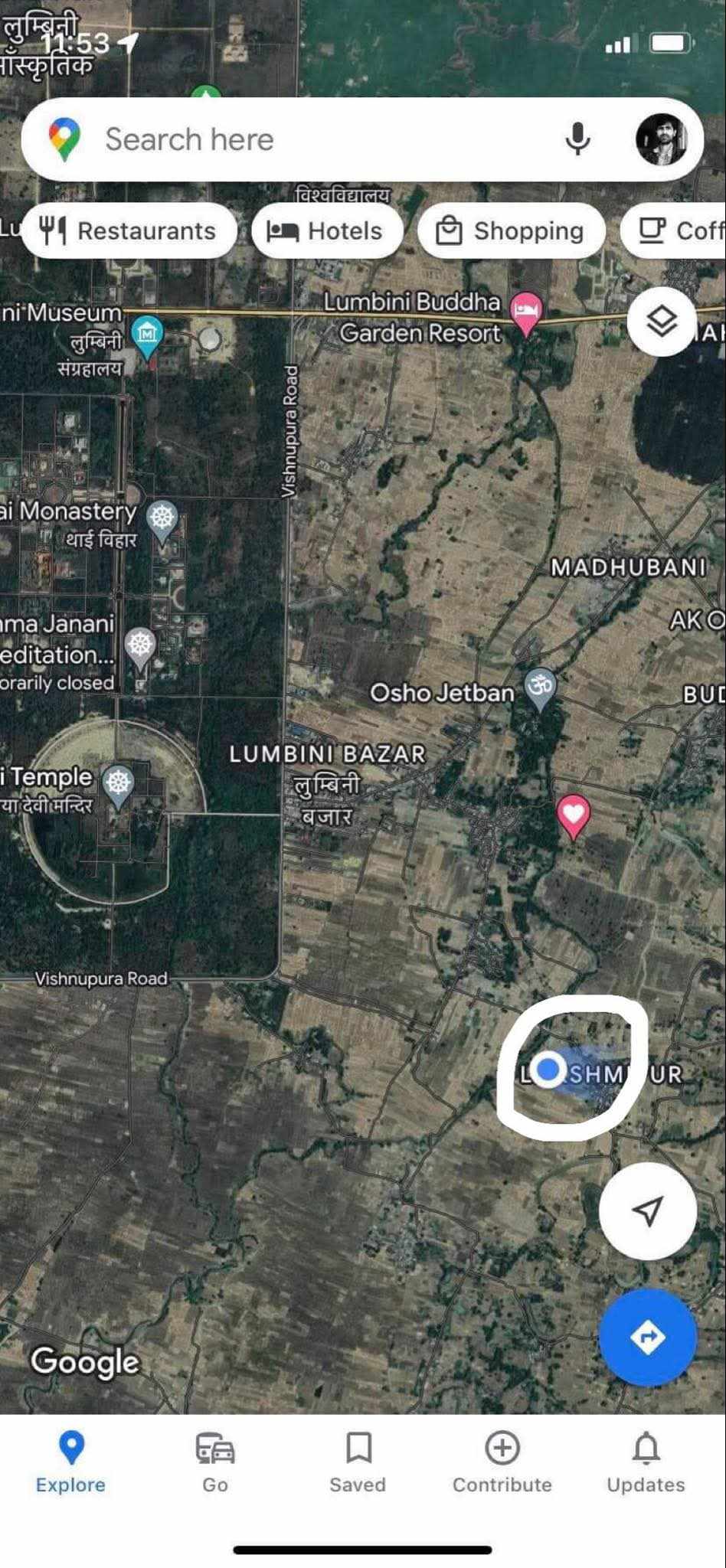This screenshot has width=726, height=1568.
Task: Show Shopping places on the map
Action: [512, 230]
